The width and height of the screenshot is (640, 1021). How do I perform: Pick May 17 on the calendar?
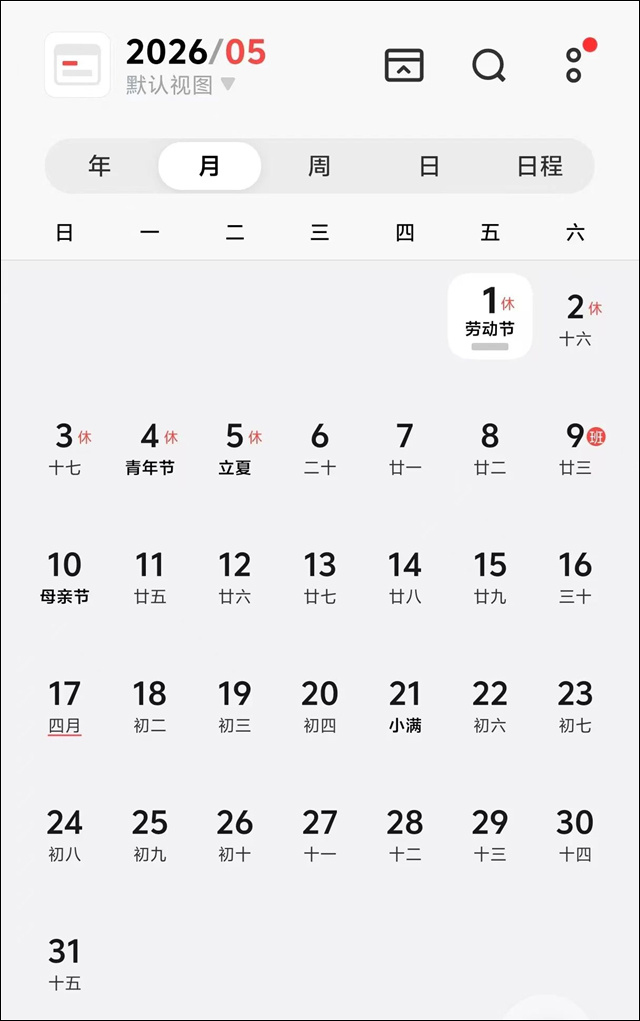click(65, 706)
